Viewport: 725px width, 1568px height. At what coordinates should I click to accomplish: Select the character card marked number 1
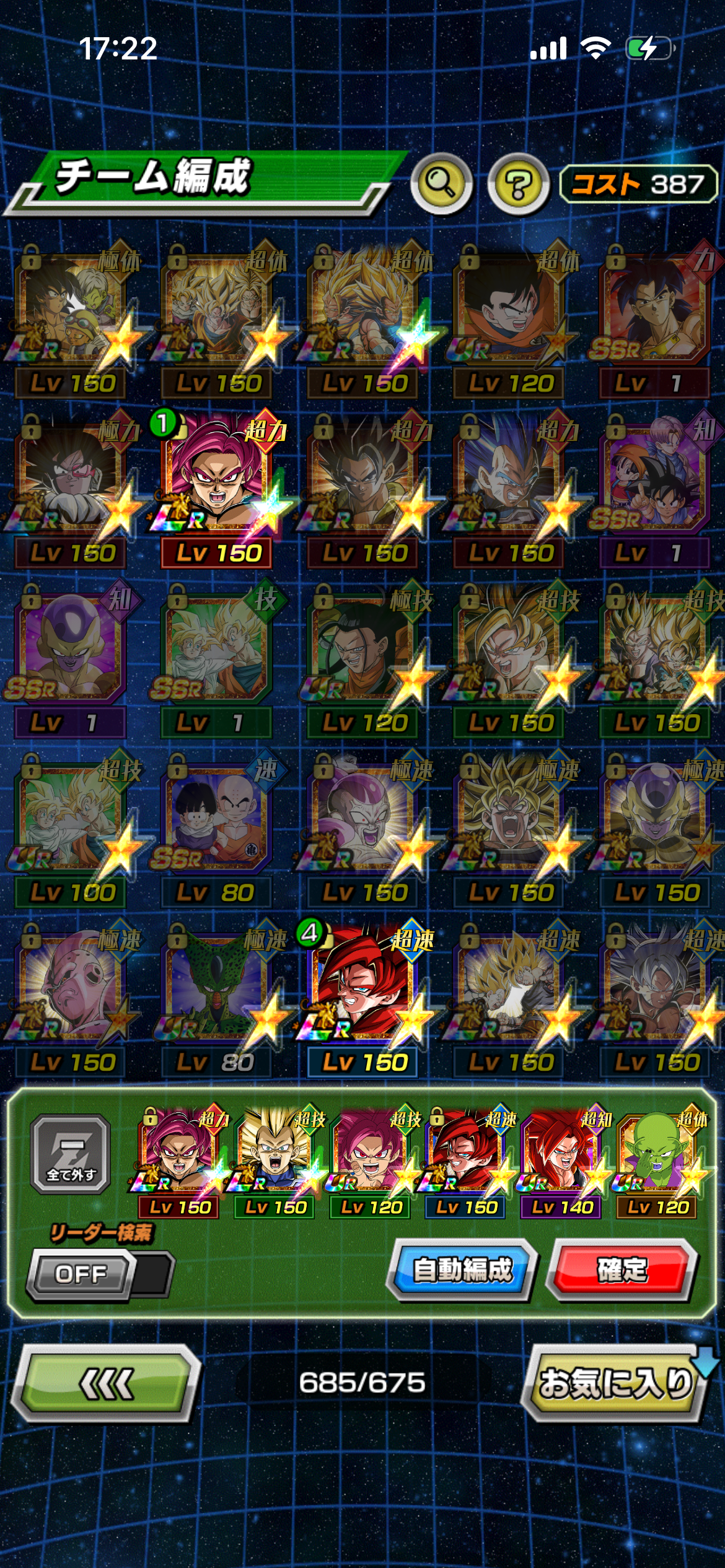click(x=217, y=483)
